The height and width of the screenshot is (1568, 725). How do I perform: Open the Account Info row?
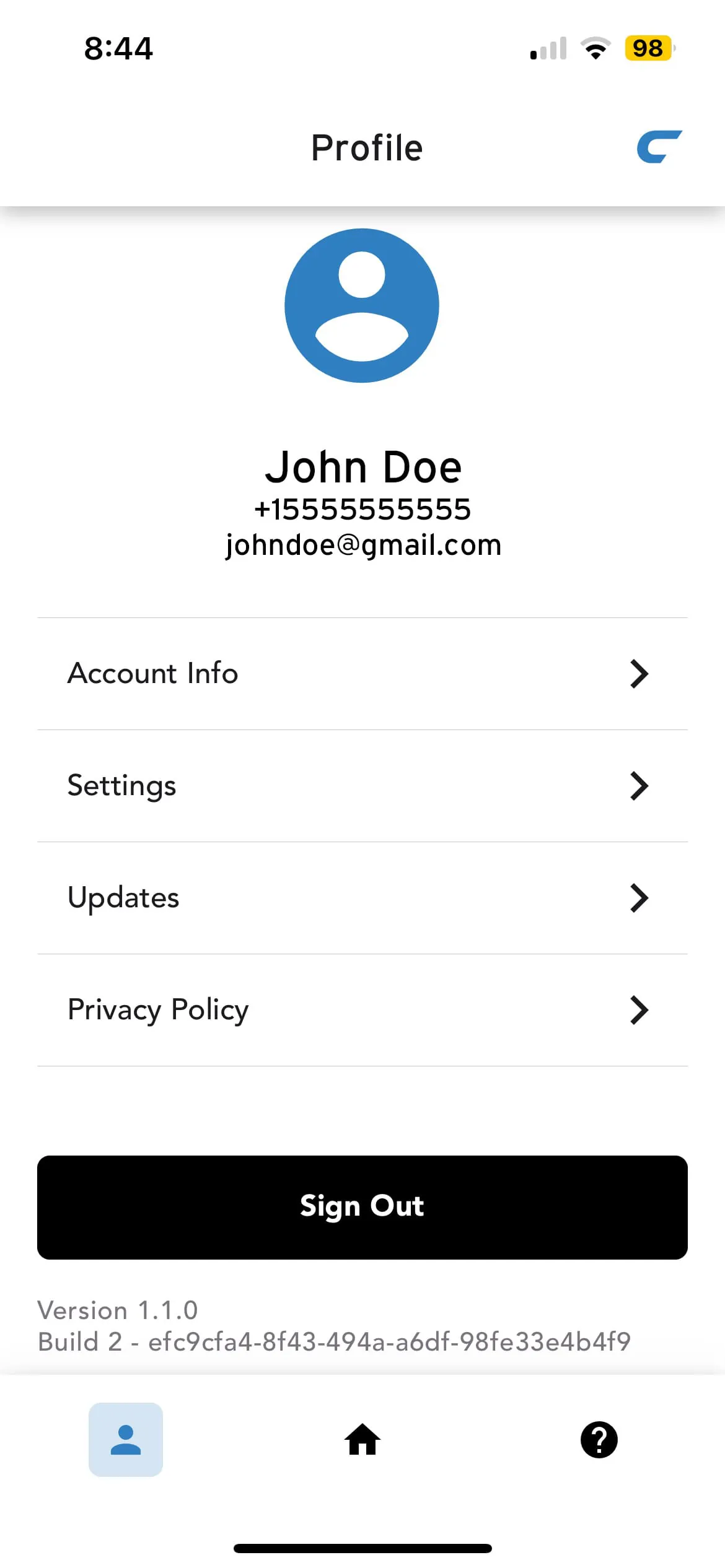(x=362, y=674)
